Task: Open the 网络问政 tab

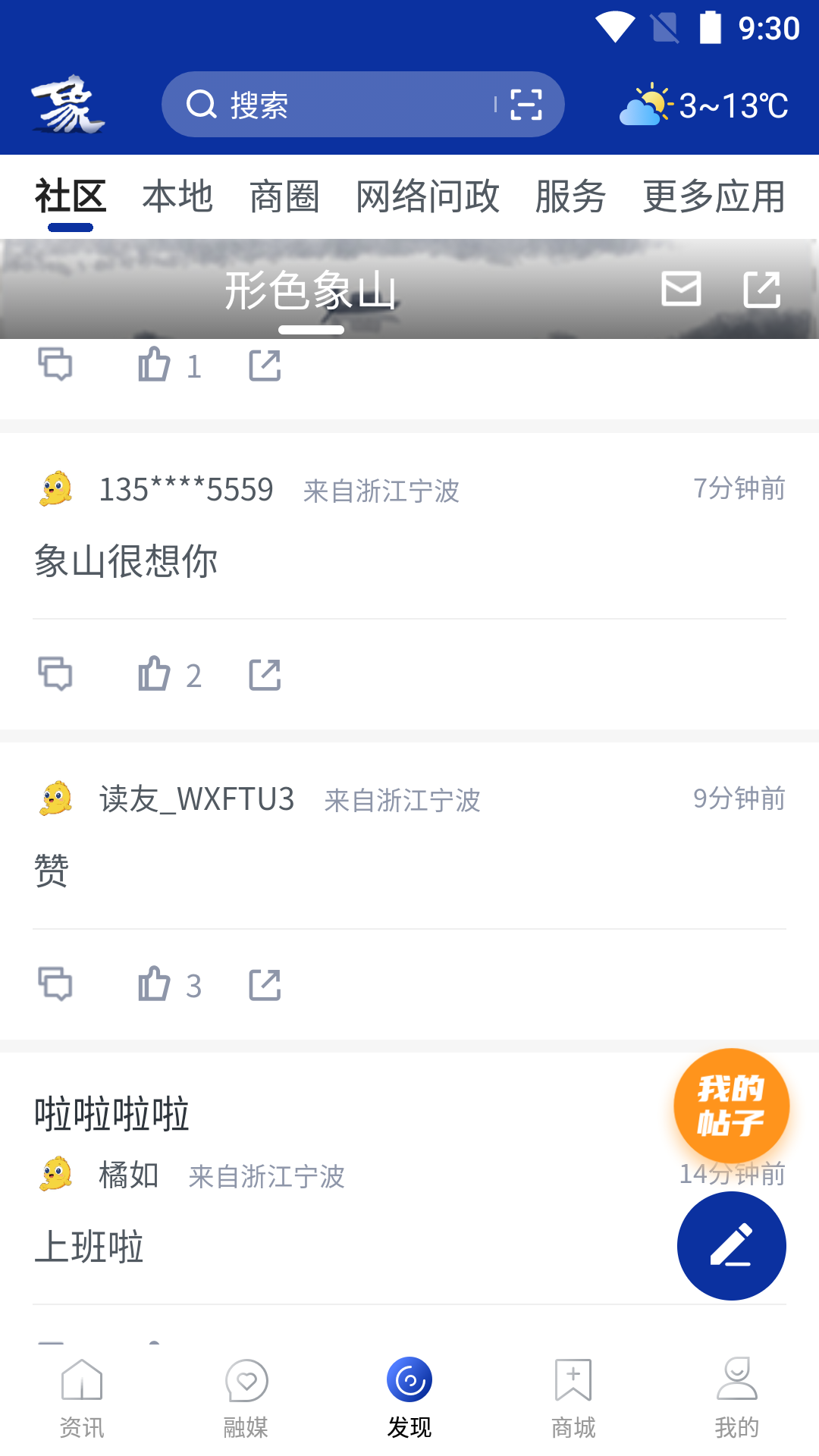Action: click(x=428, y=197)
